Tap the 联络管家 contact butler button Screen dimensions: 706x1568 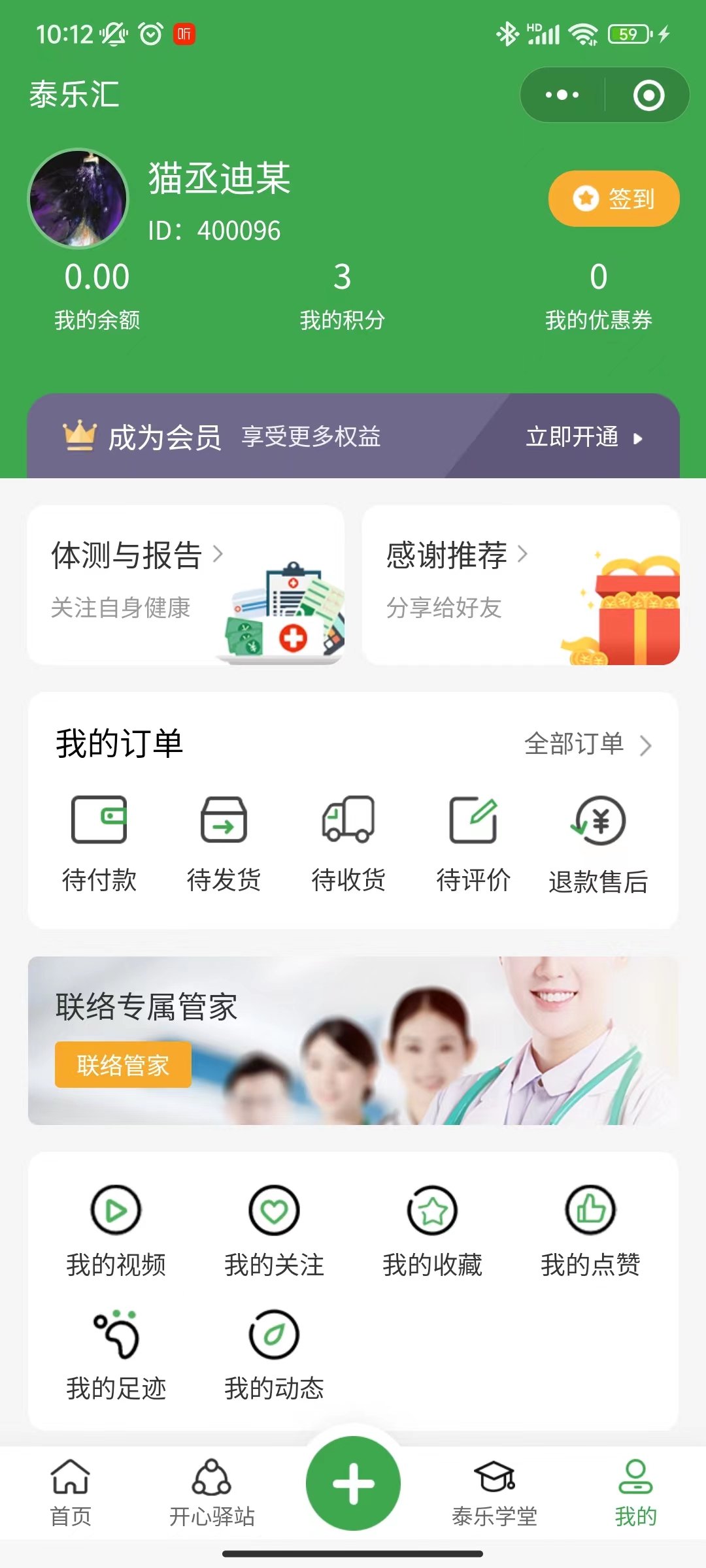tap(123, 1065)
